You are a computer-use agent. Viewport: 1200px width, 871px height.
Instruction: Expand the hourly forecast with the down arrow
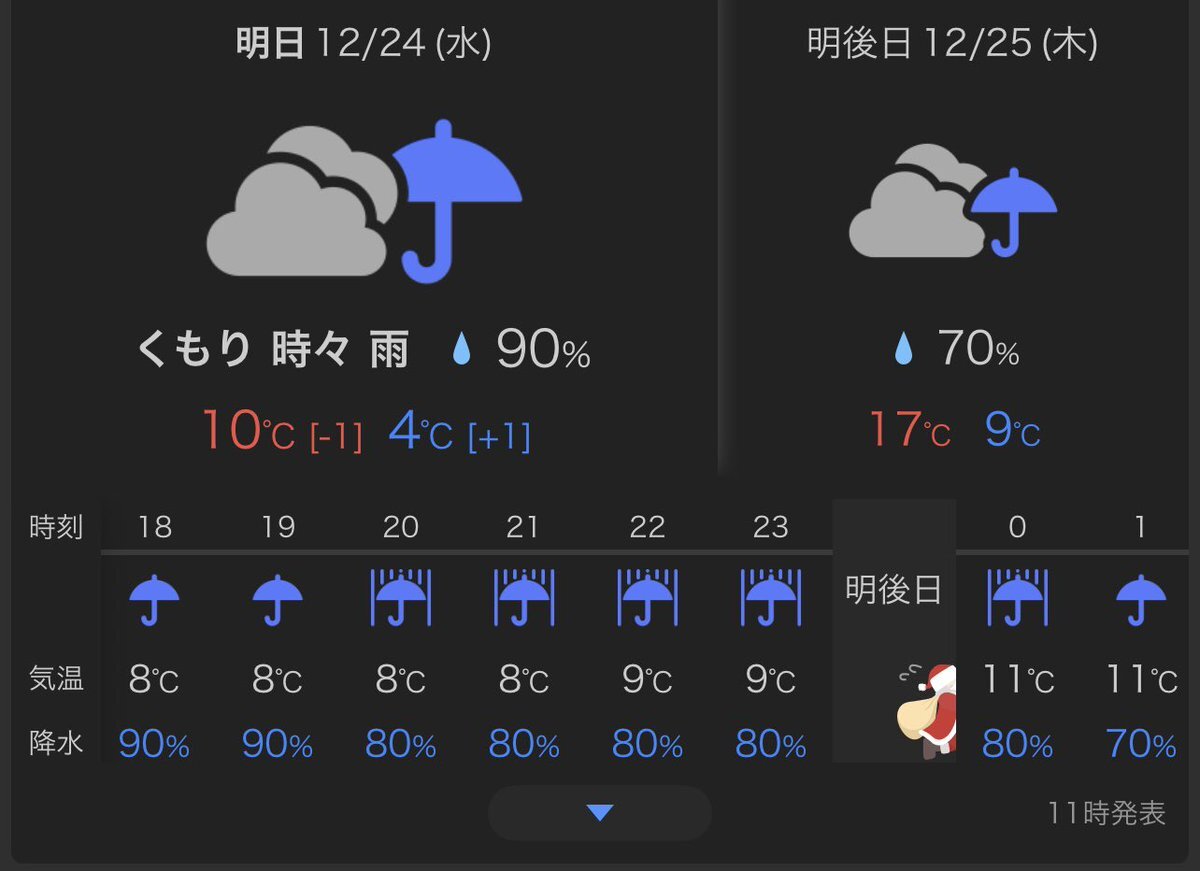pyautogui.click(x=599, y=813)
